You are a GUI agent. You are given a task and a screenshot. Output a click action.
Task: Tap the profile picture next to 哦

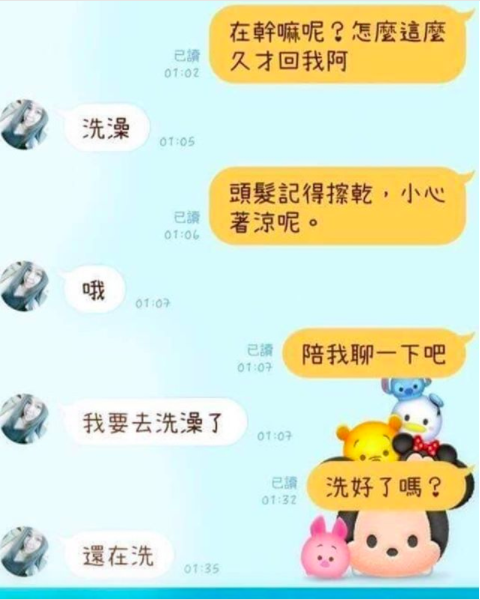click(x=24, y=286)
